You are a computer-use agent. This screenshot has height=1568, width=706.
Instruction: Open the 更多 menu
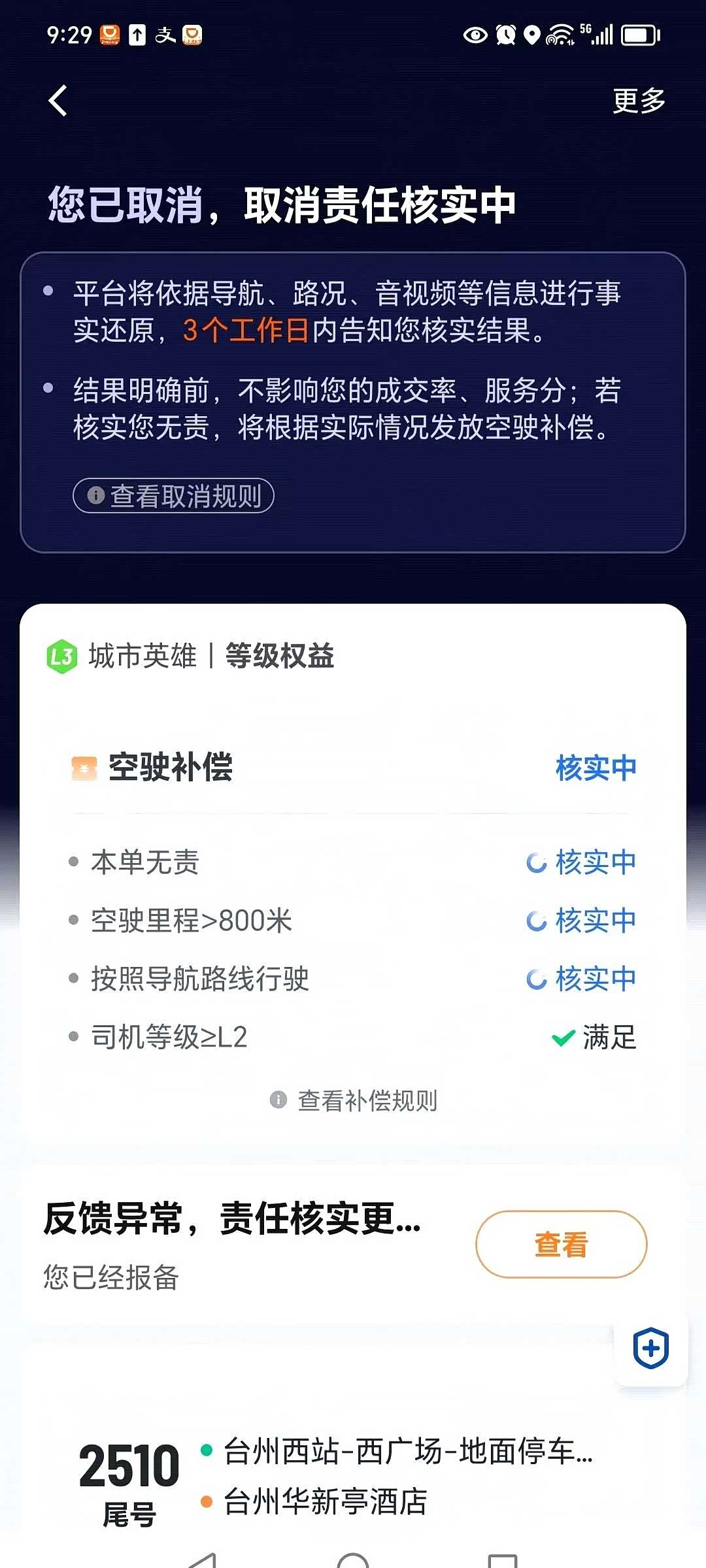click(x=638, y=101)
